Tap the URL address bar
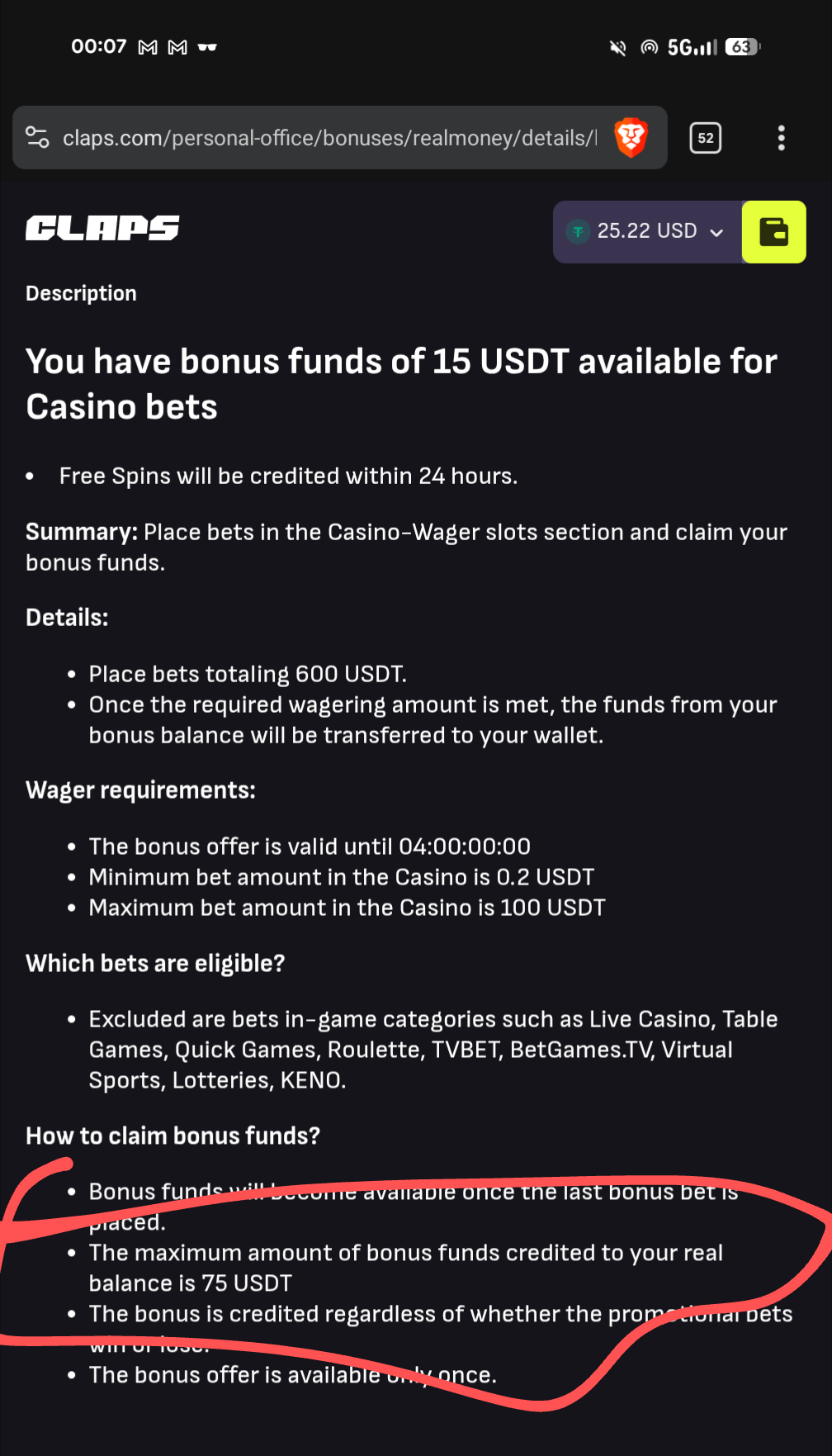Screen dimensions: 832x1456 [330, 138]
